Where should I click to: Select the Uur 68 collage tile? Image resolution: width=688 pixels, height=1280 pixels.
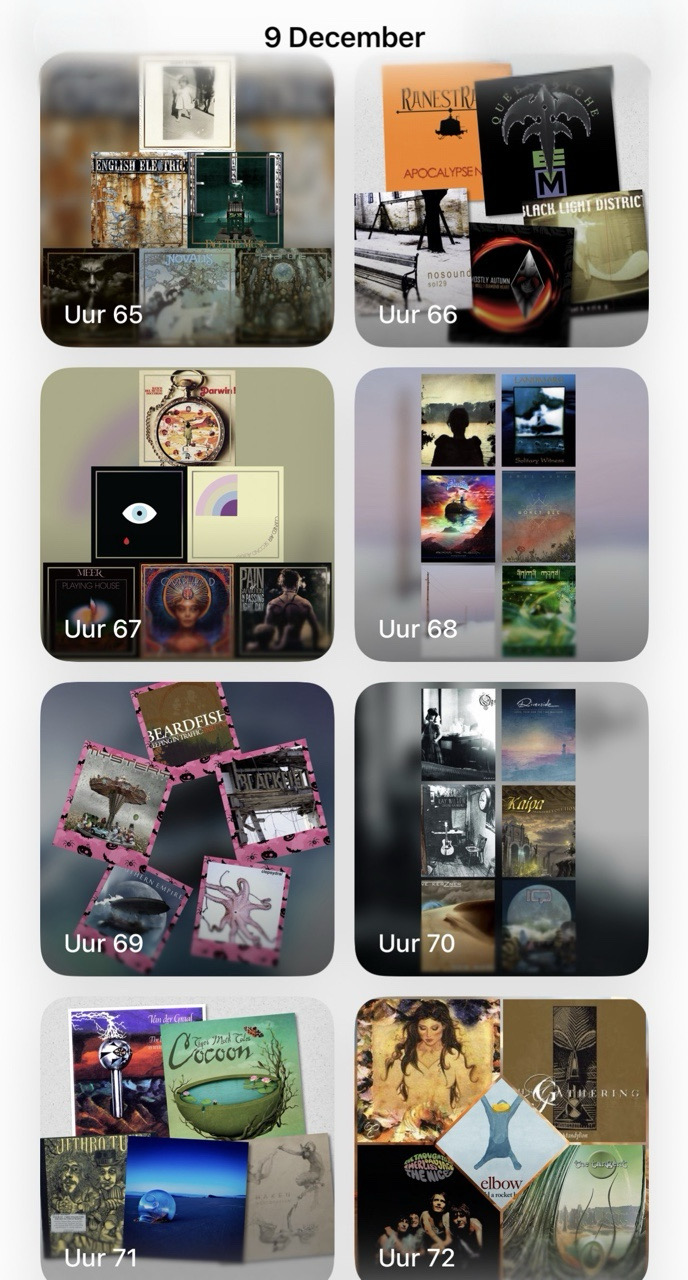tap(501, 514)
